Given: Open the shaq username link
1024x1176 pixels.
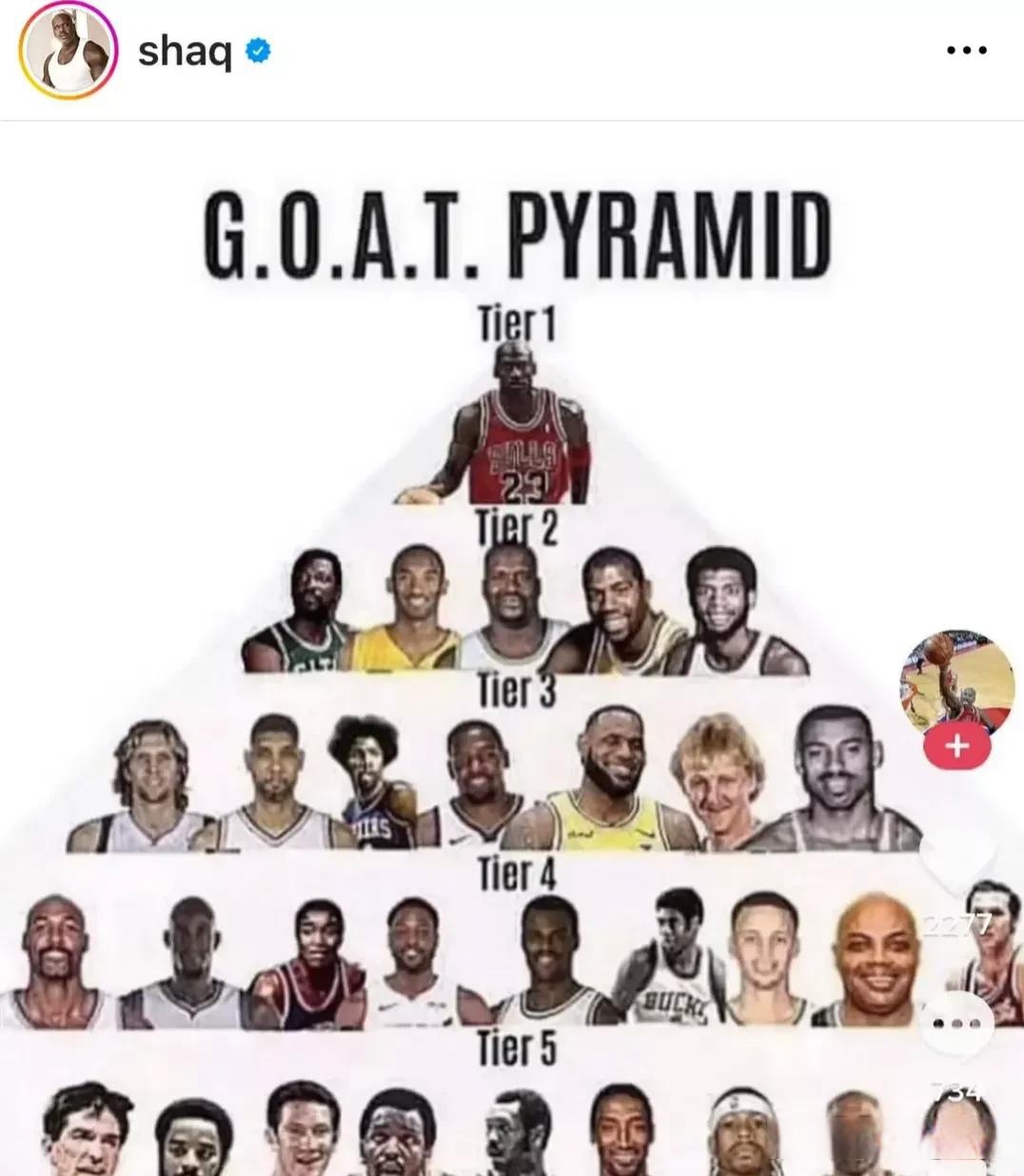Looking at the screenshot, I should tap(185, 52).
